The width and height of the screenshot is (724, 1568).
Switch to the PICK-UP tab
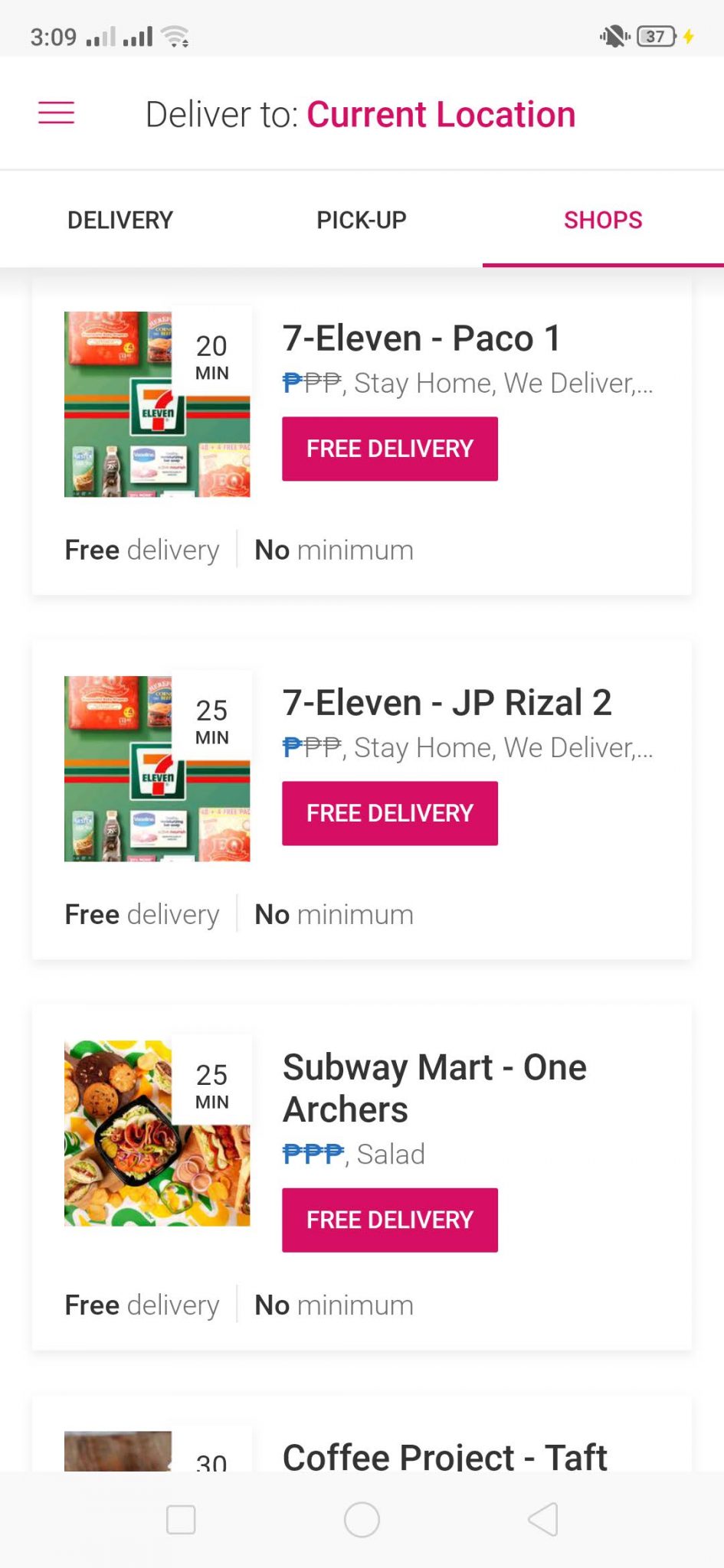[x=362, y=220]
